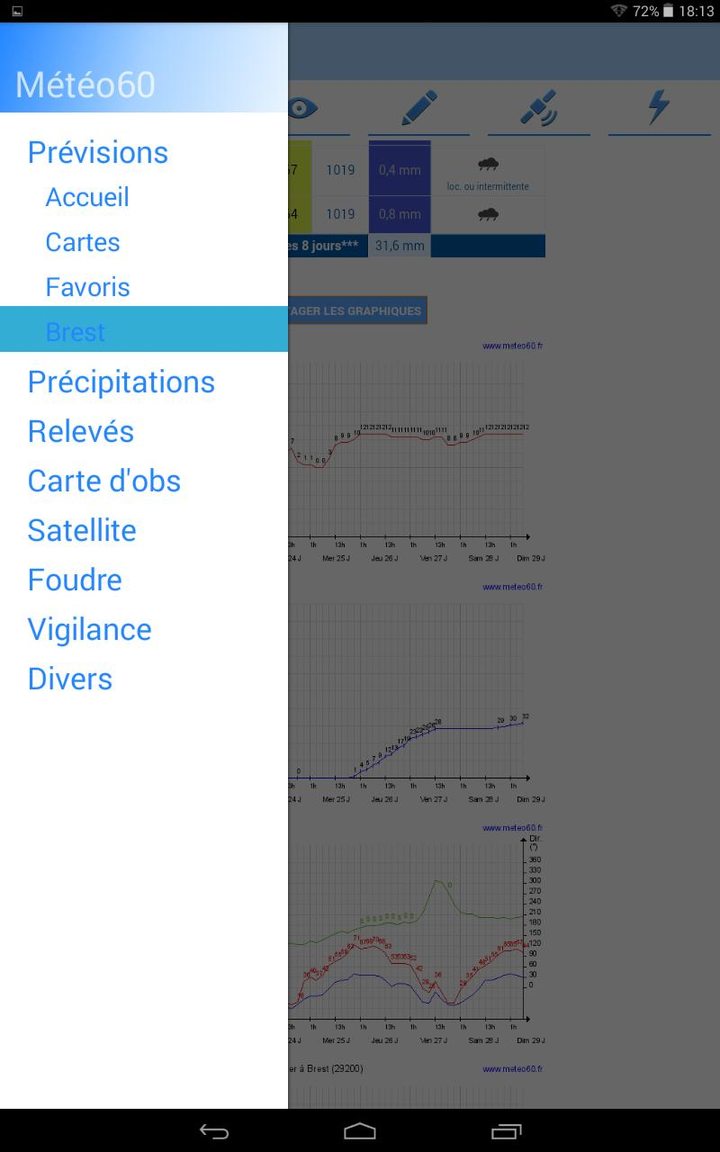Tap the pencil edit icon
Screen dimensions: 720x1152
click(419, 108)
